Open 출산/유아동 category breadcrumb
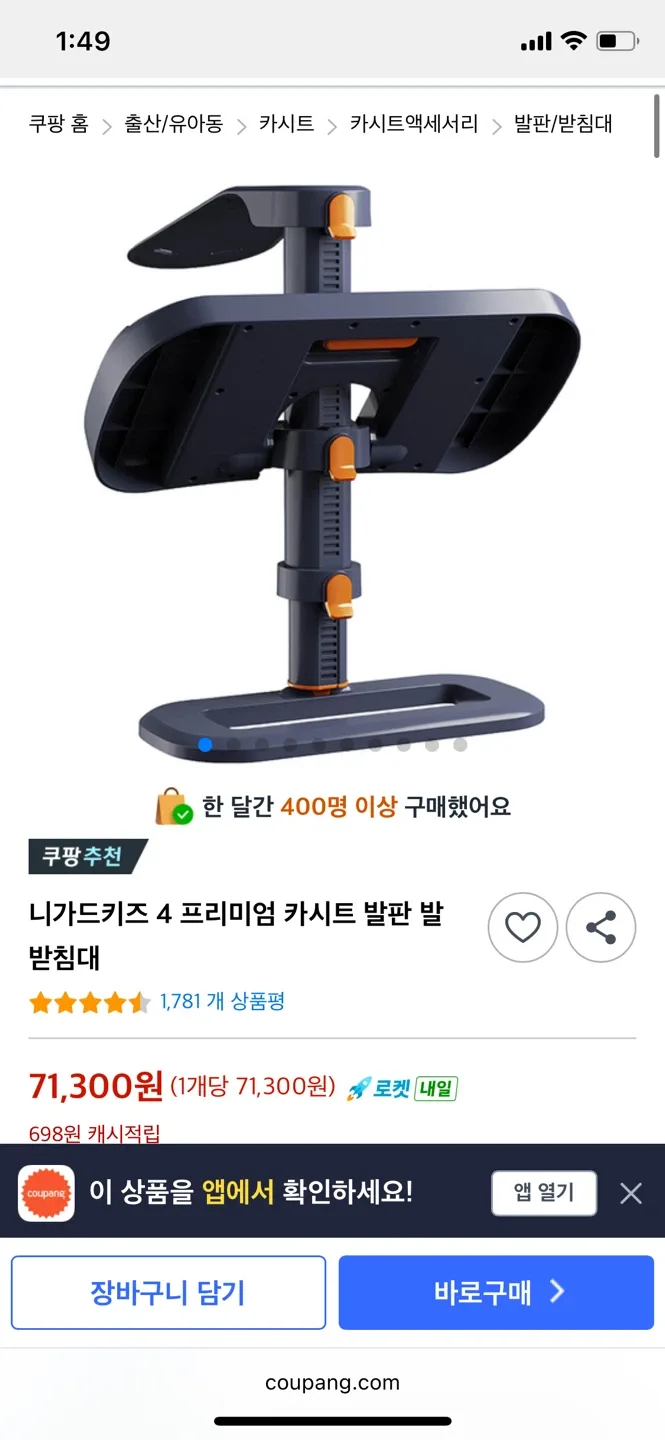Screen dimensions: 665x1440 173,124
